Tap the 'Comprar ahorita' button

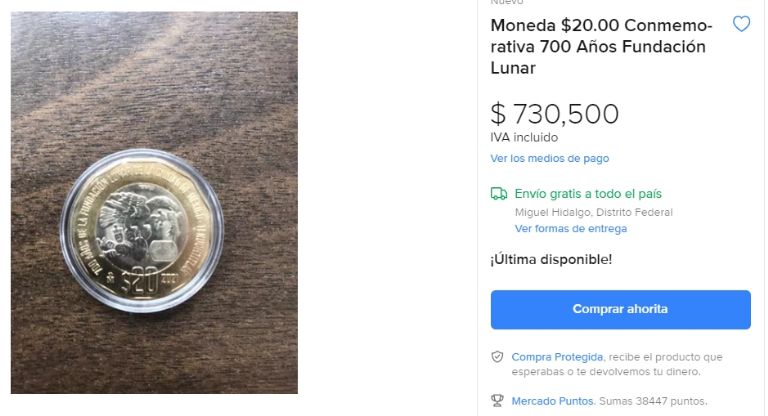620,309
